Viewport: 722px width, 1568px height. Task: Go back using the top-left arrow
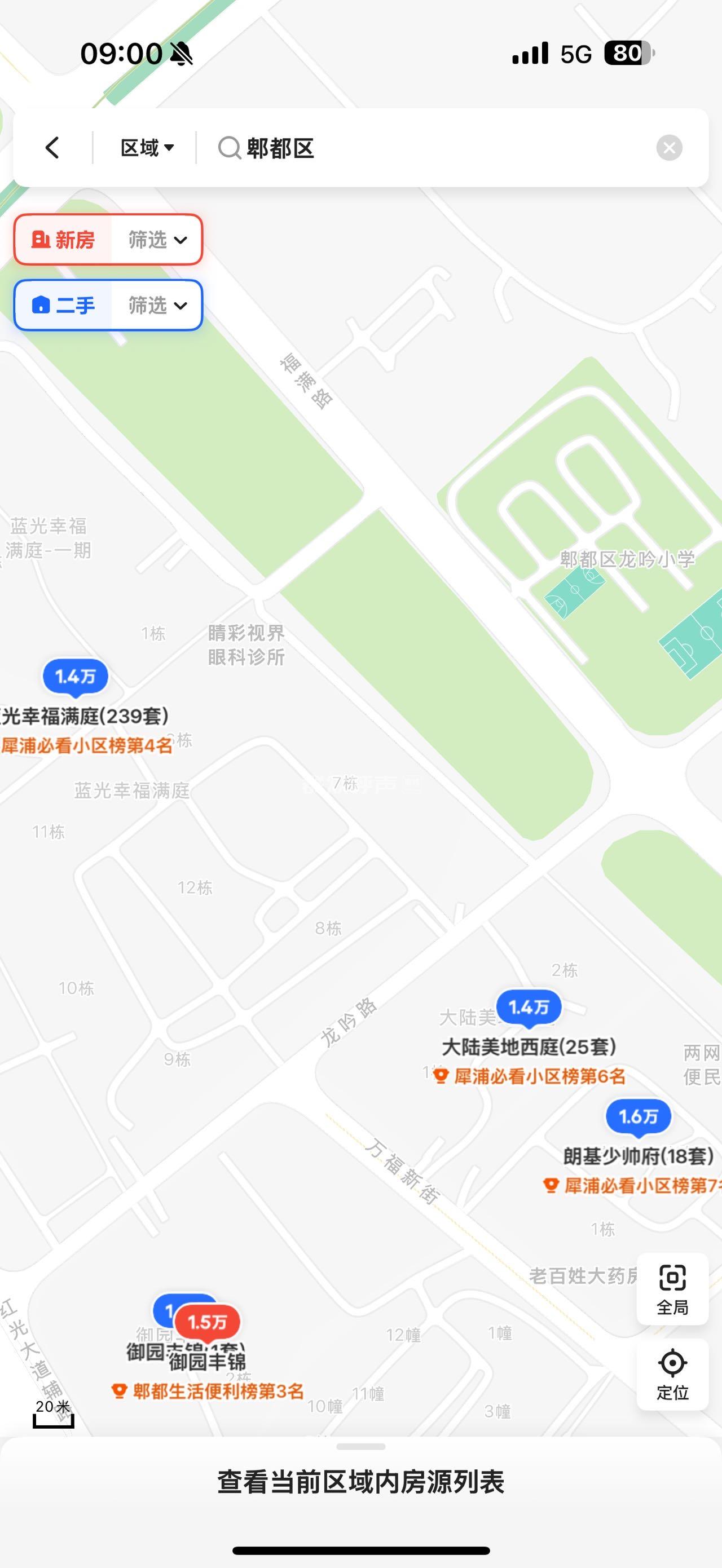click(x=52, y=148)
